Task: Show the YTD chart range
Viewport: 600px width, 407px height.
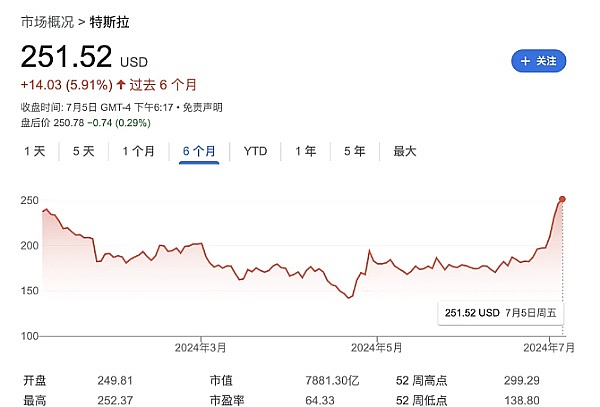Action: tap(256, 151)
